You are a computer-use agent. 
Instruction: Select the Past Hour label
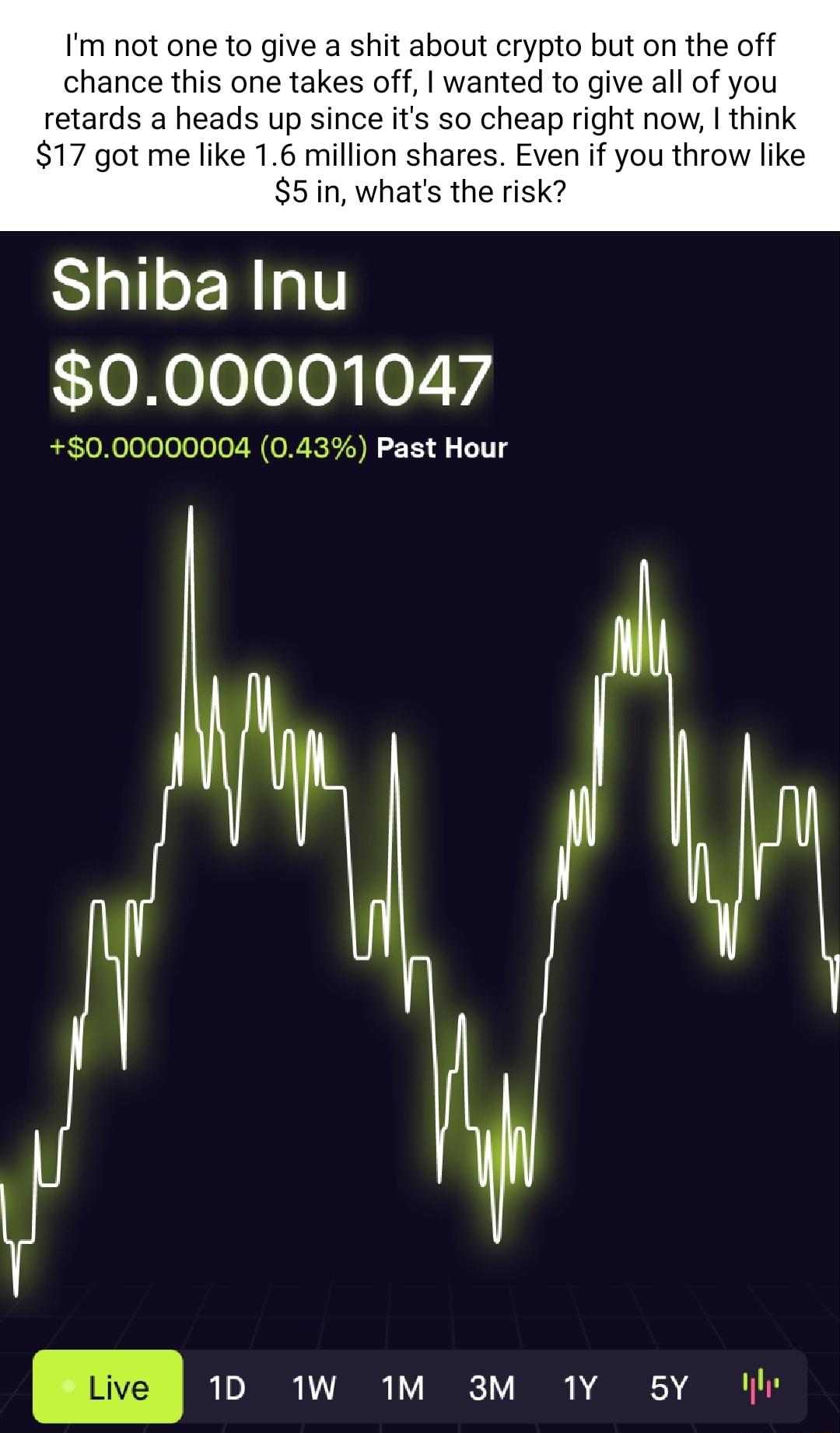(x=441, y=448)
